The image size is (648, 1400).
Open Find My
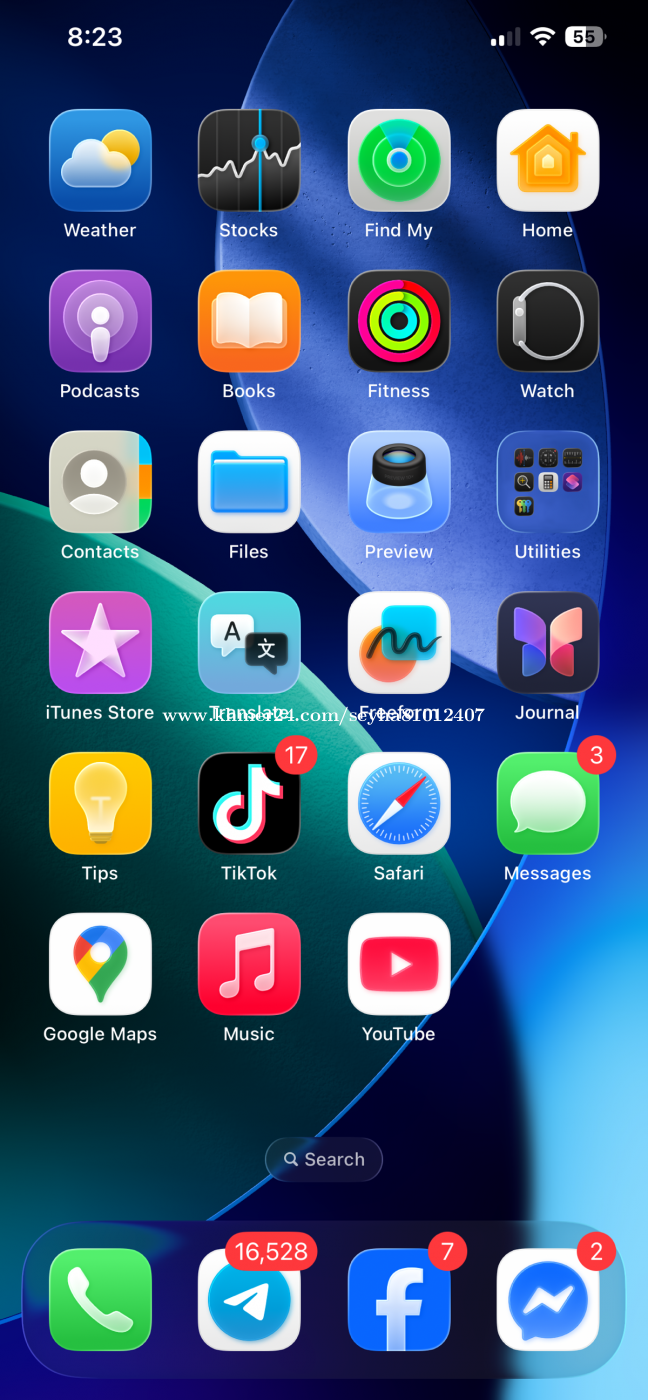click(x=398, y=160)
